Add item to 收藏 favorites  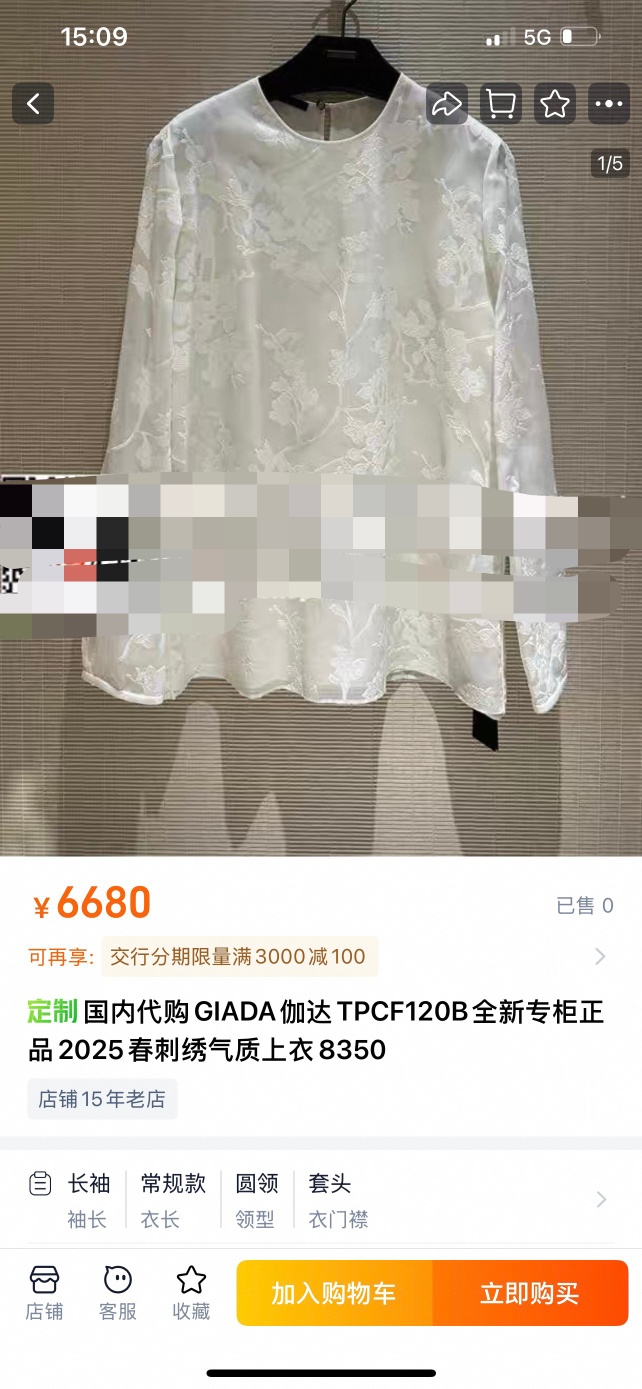(191, 1292)
